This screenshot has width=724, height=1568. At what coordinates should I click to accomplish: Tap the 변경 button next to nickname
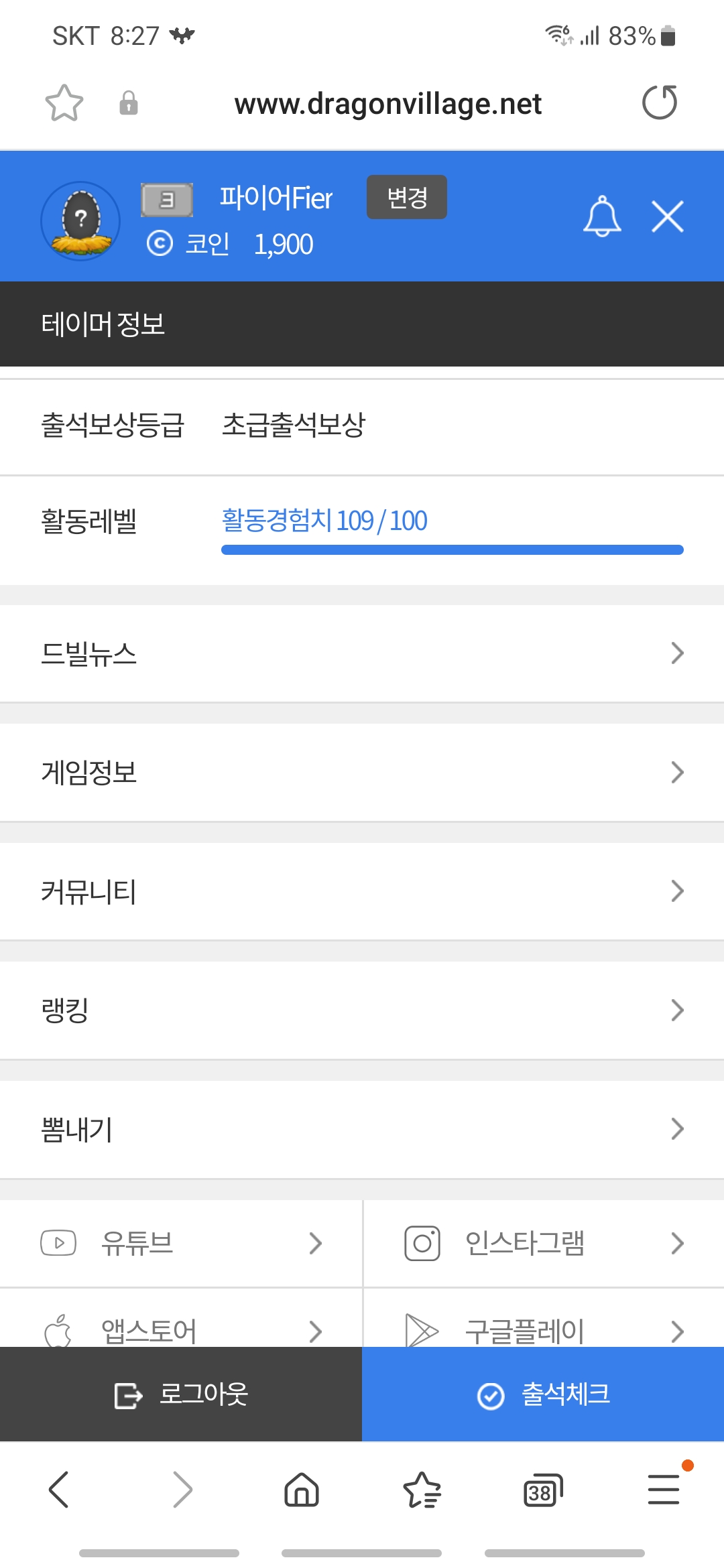click(406, 197)
